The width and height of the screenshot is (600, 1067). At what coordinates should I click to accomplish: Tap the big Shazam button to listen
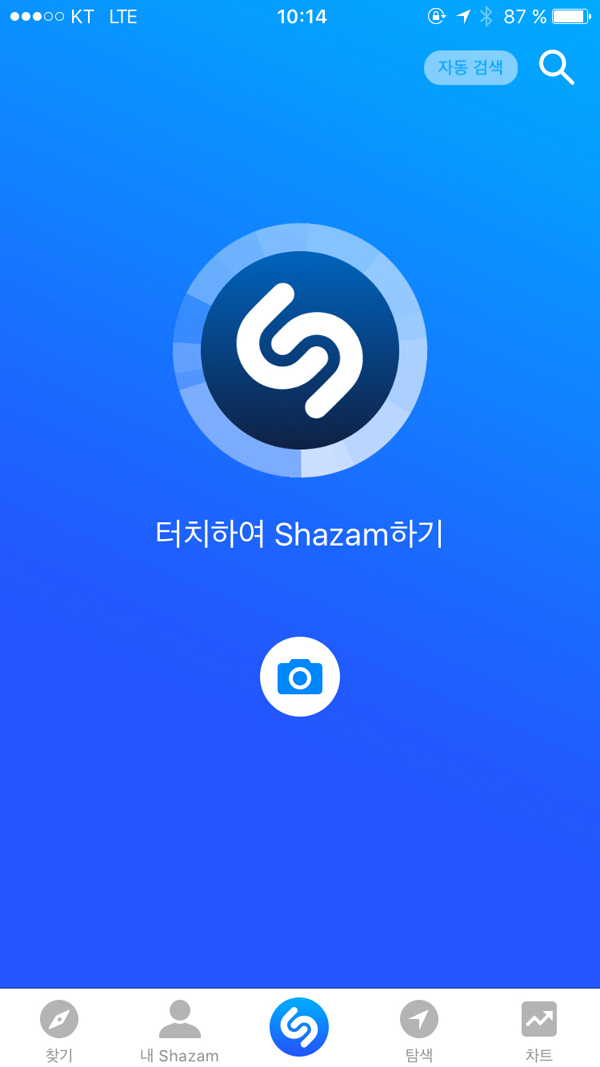(300, 350)
